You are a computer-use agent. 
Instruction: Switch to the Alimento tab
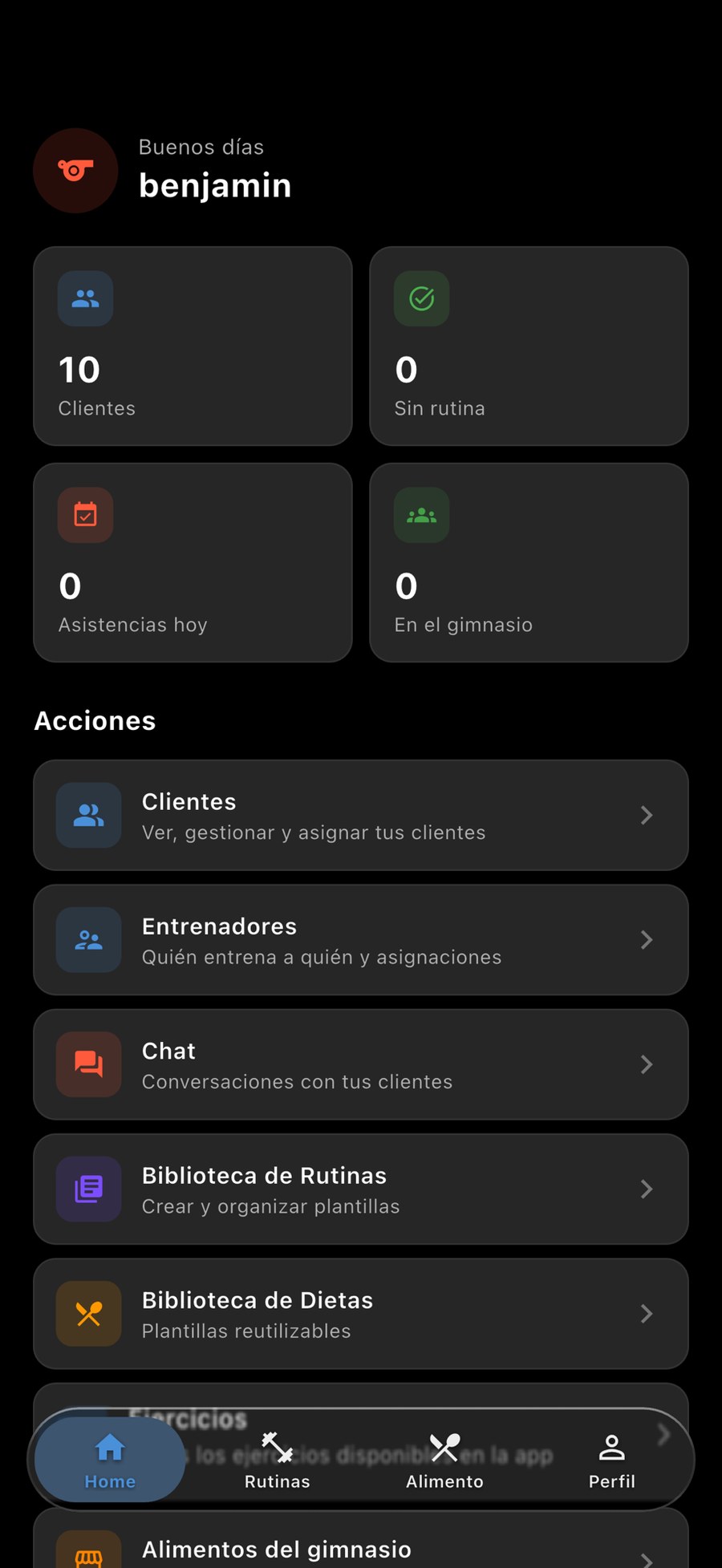click(x=444, y=1460)
